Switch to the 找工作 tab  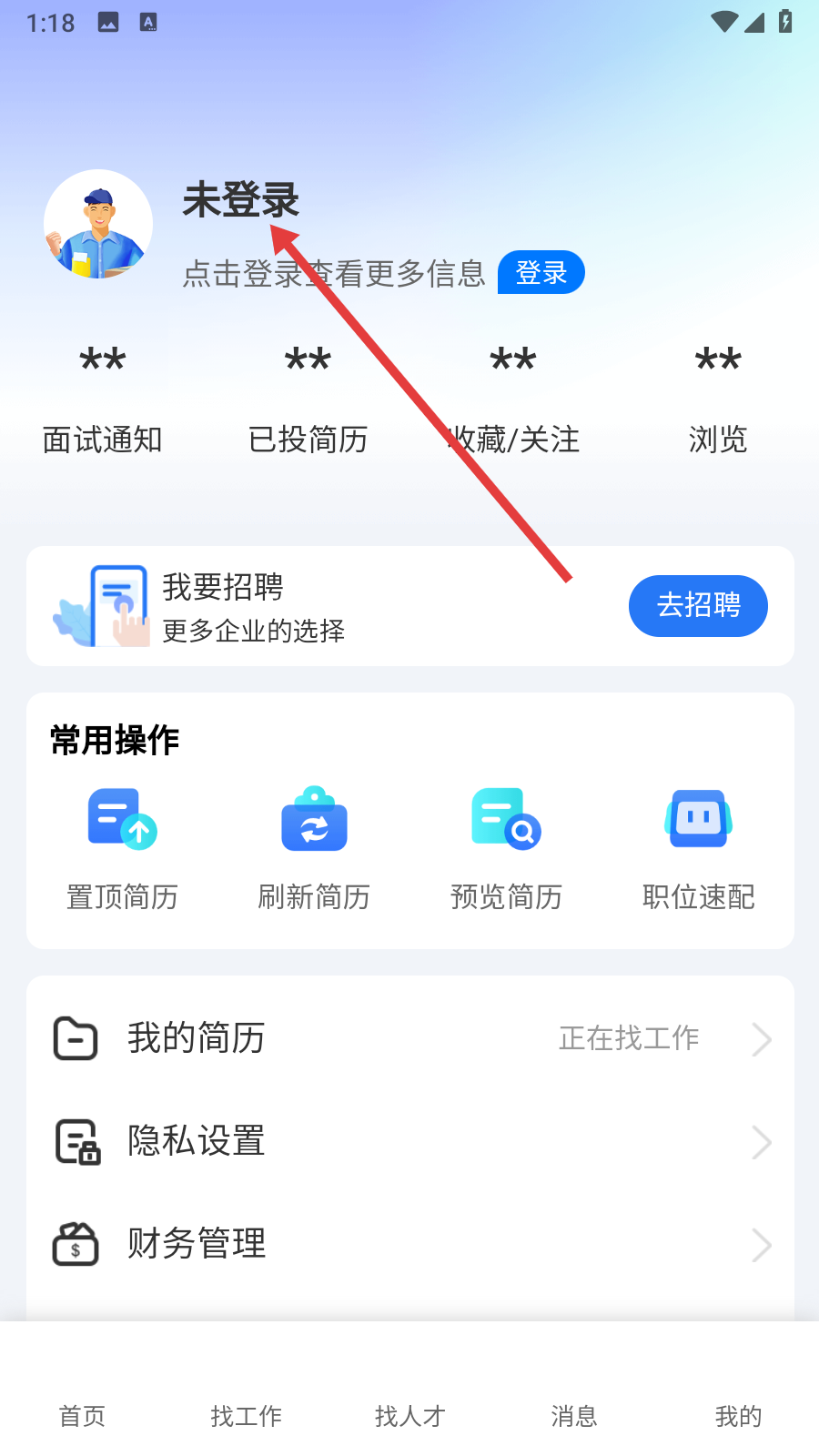tap(246, 1415)
